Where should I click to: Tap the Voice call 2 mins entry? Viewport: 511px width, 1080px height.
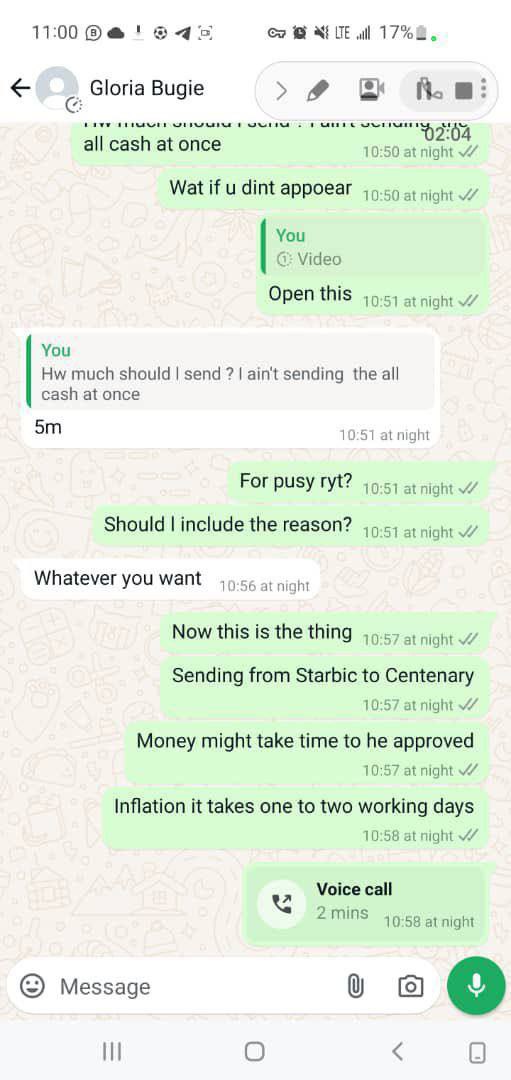point(366,904)
